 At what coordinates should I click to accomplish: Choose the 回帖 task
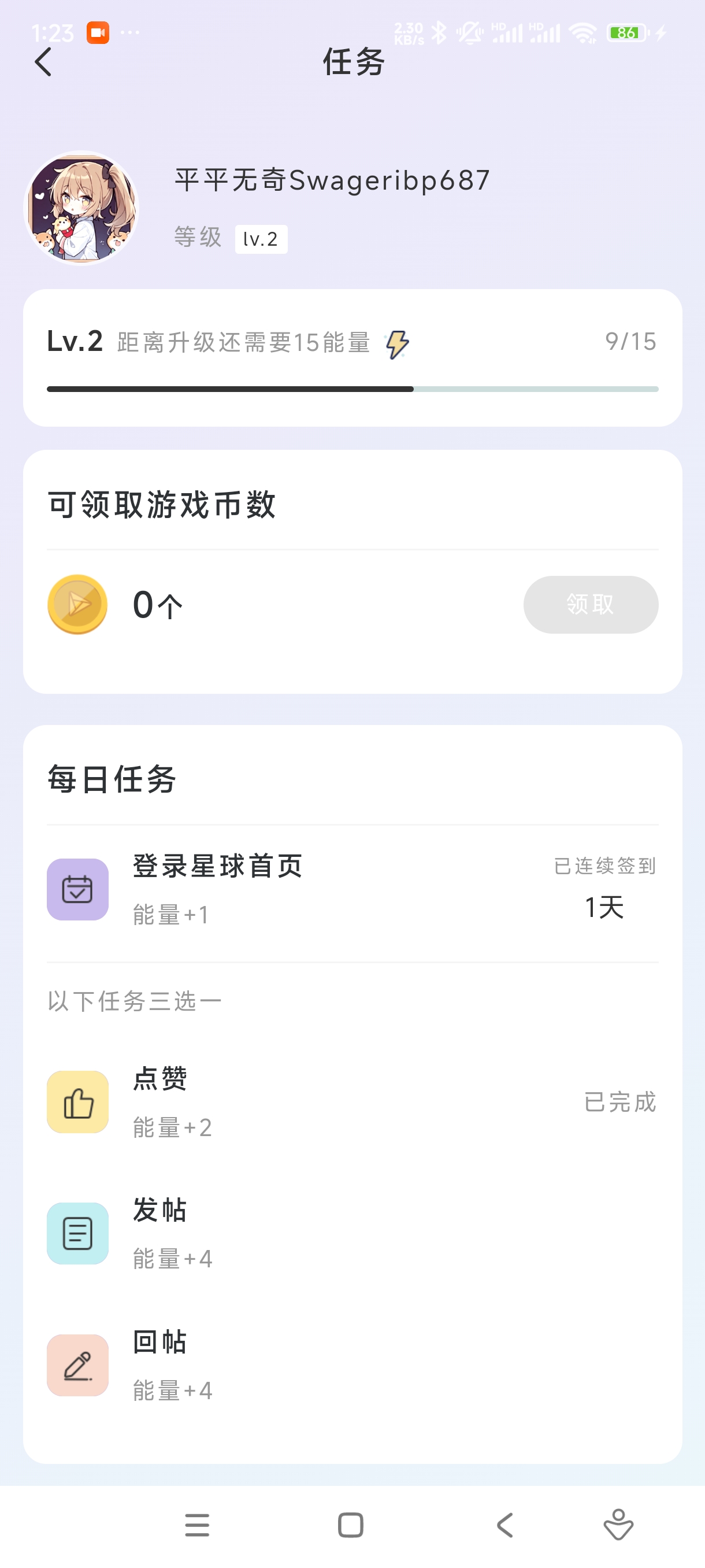point(352,1364)
